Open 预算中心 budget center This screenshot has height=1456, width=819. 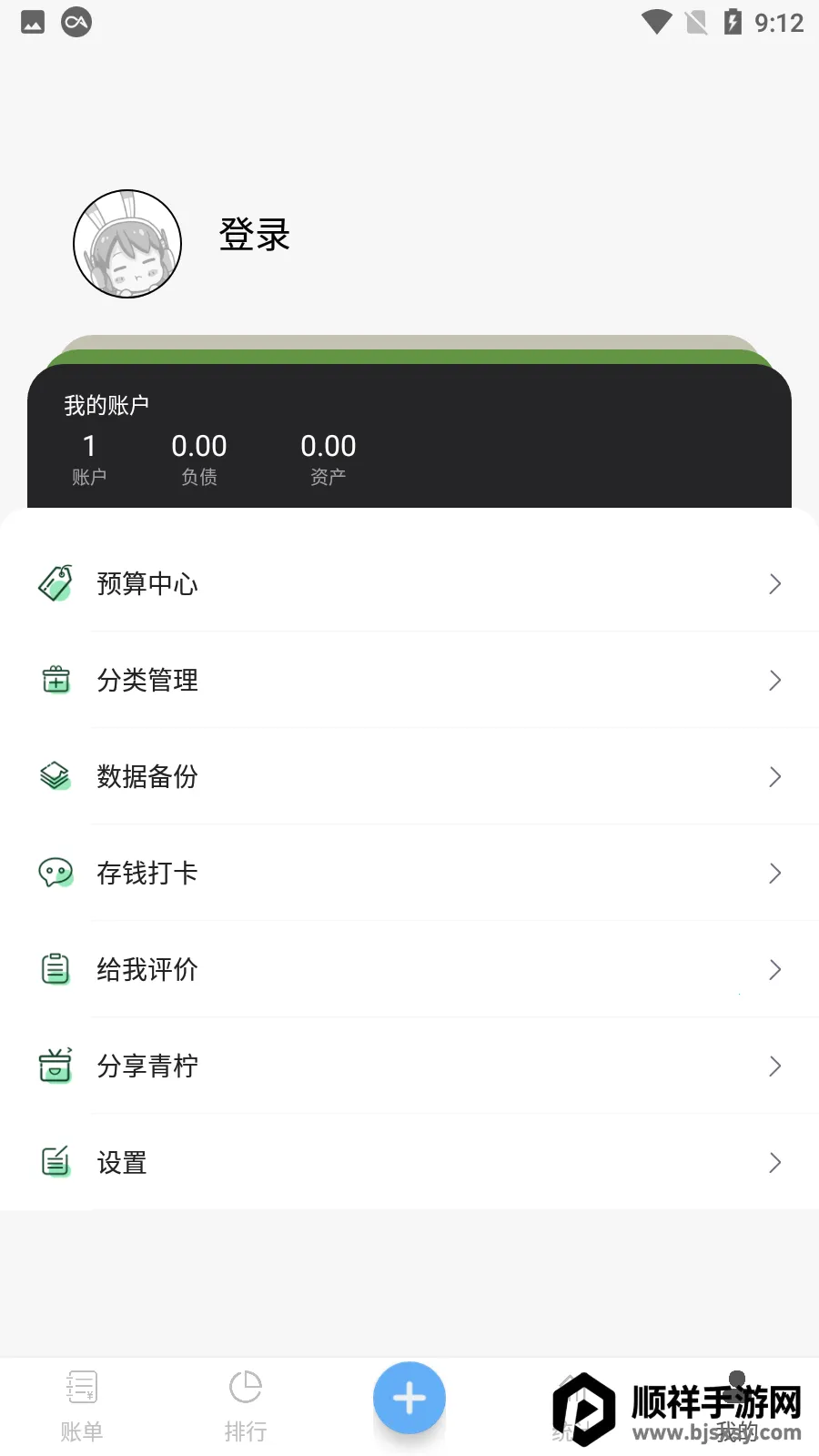(x=409, y=584)
